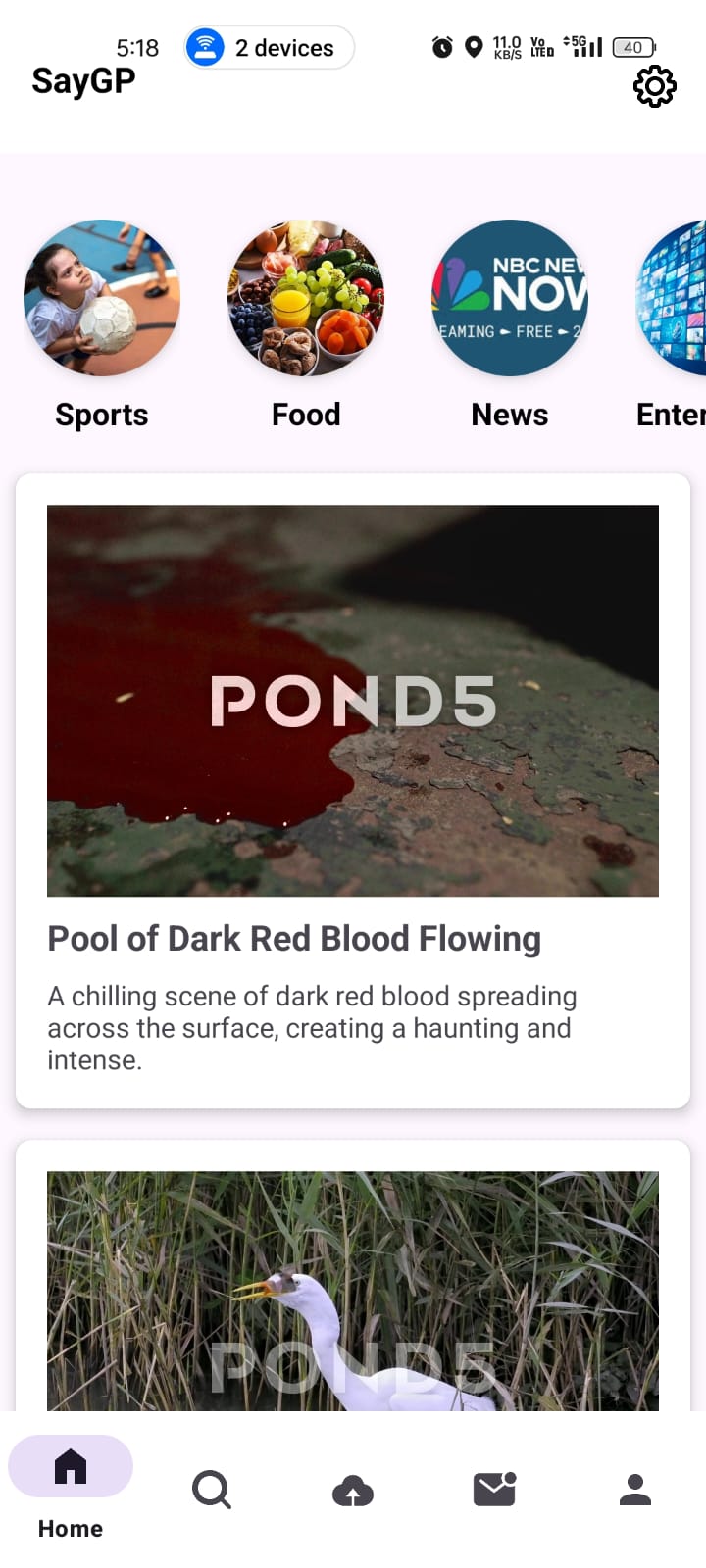Open the News category
Viewport: 706px width, 1568px height.
[510, 324]
